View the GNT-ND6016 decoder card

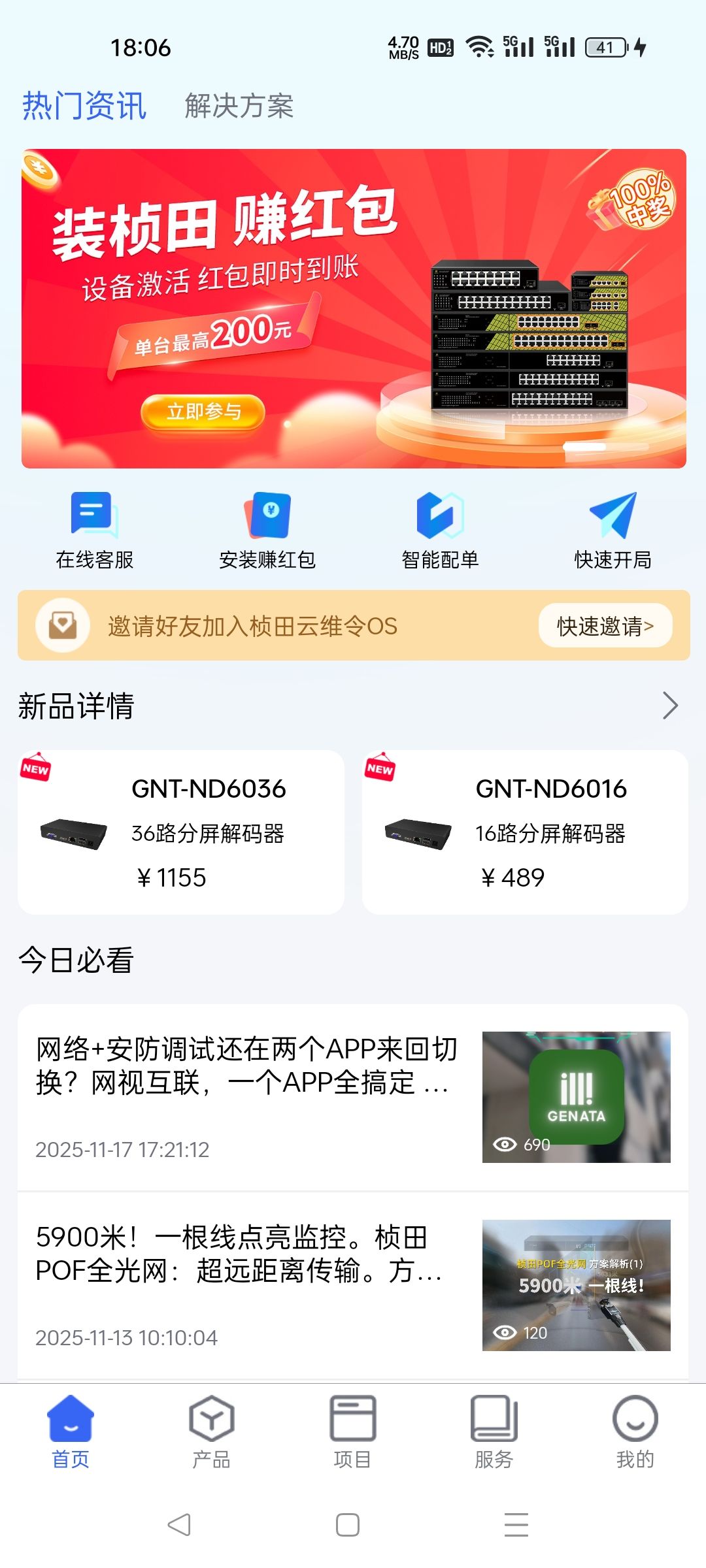pyautogui.click(x=525, y=832)
